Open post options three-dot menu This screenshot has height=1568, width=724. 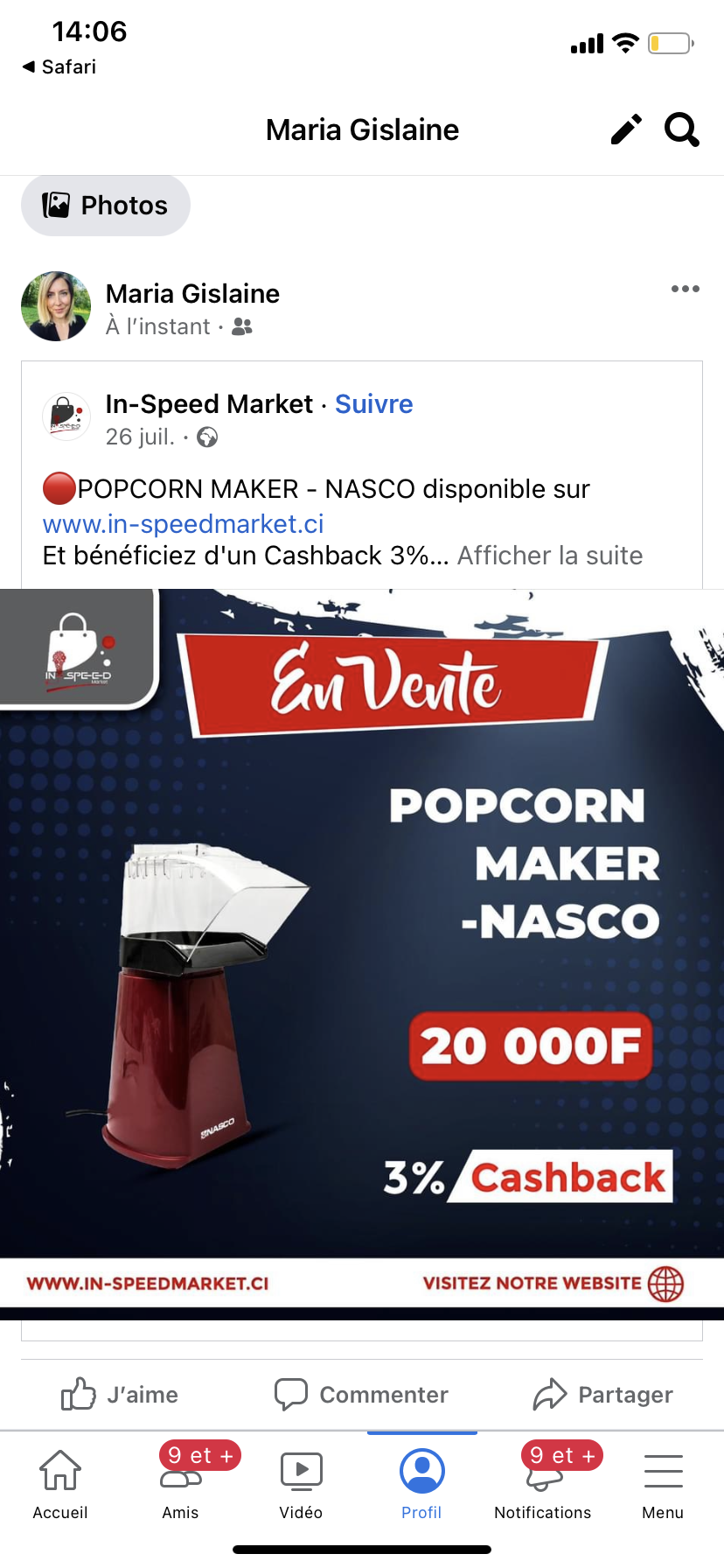(x=685, y=289)
